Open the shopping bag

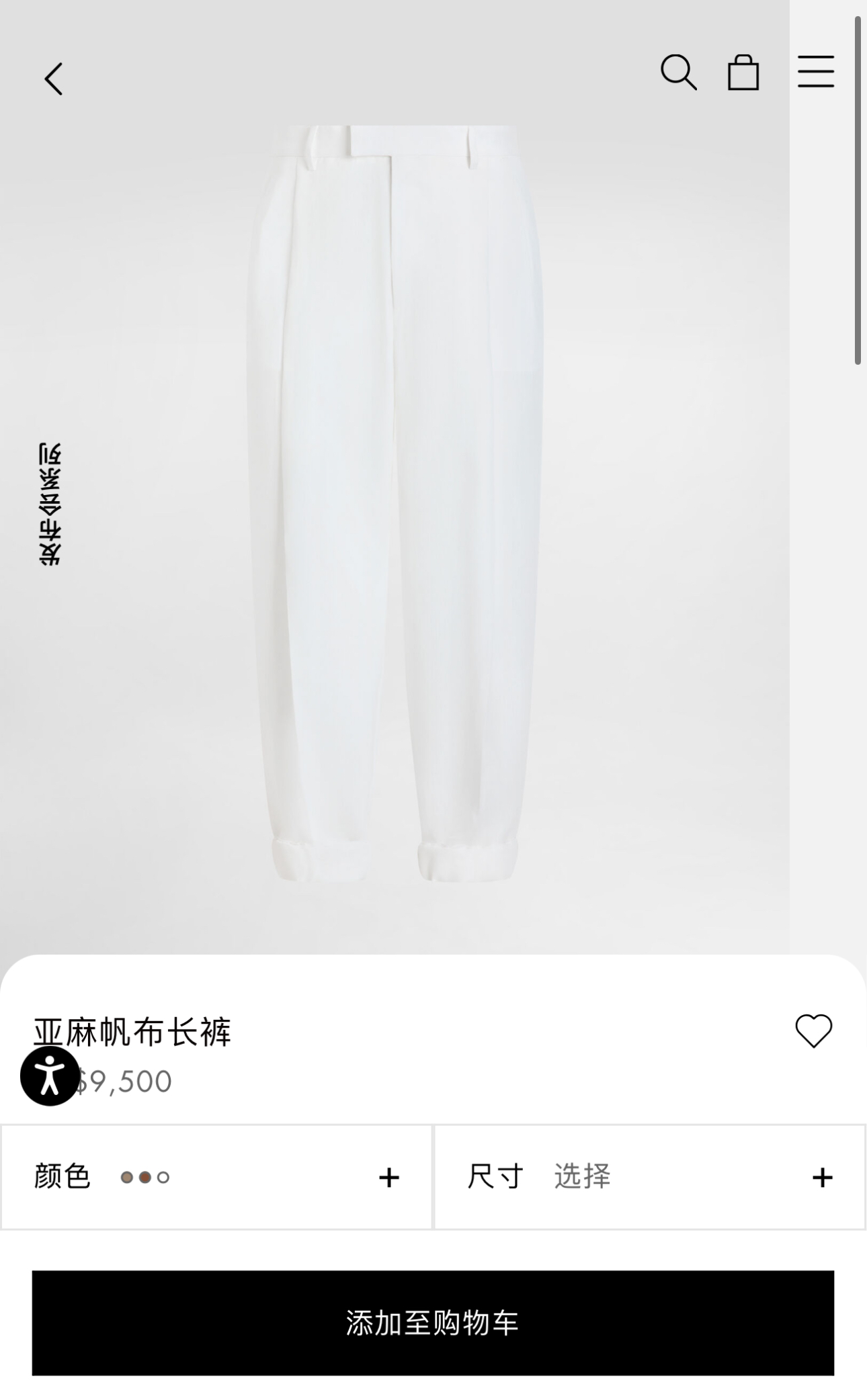(x=743, y=72)
